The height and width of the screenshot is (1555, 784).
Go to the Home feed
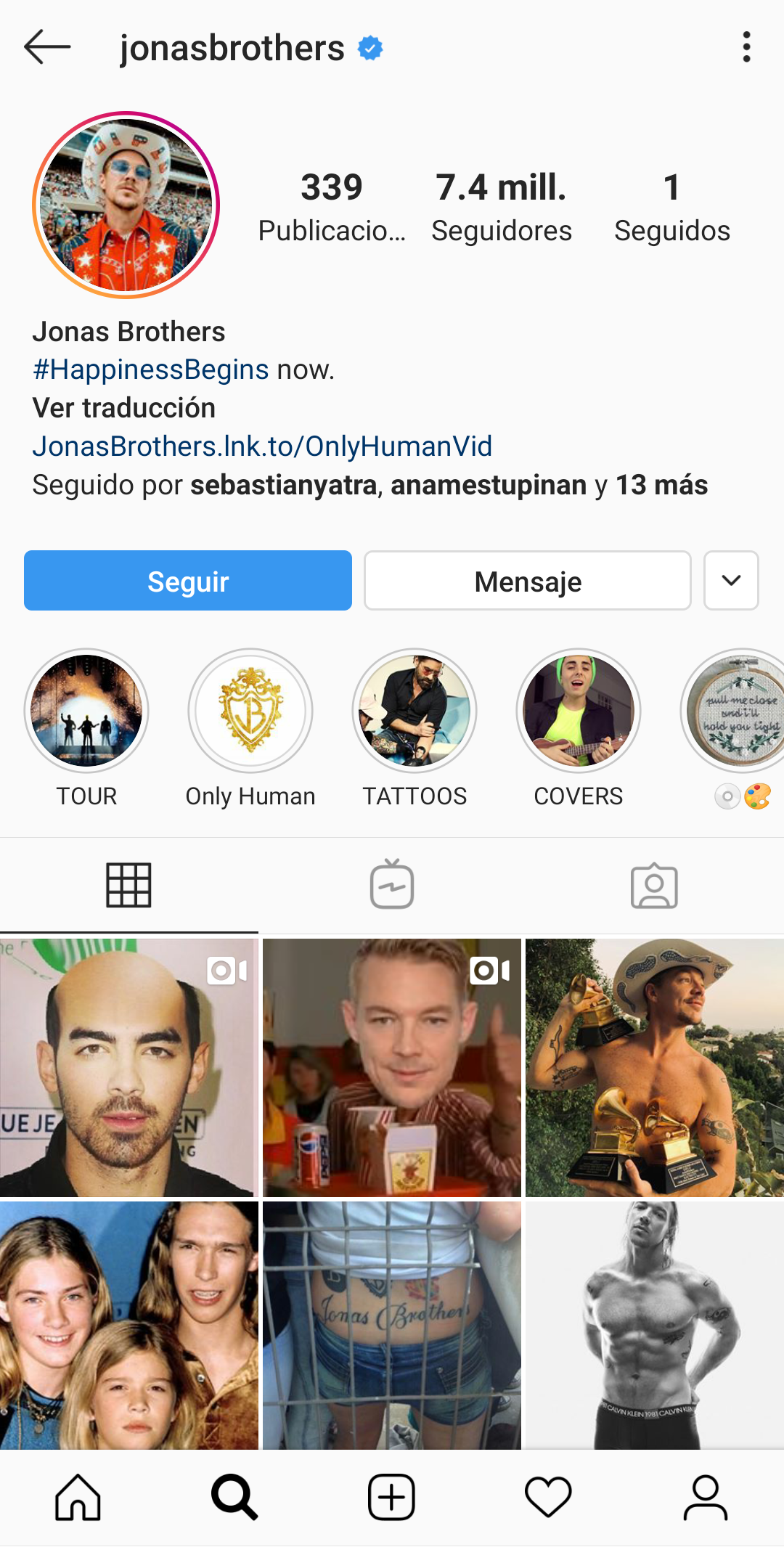(x=78, y=1497)
